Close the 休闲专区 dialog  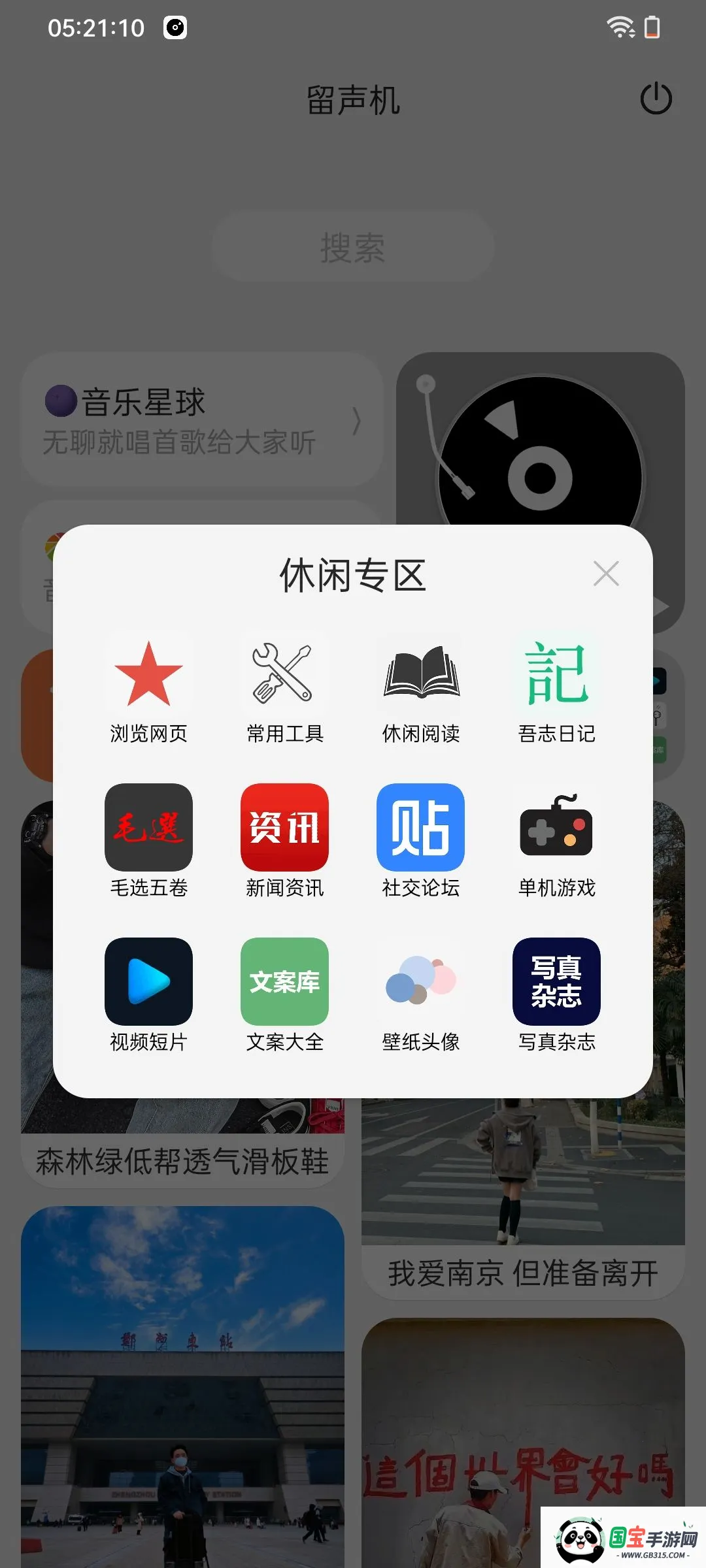tap(605, 574)
